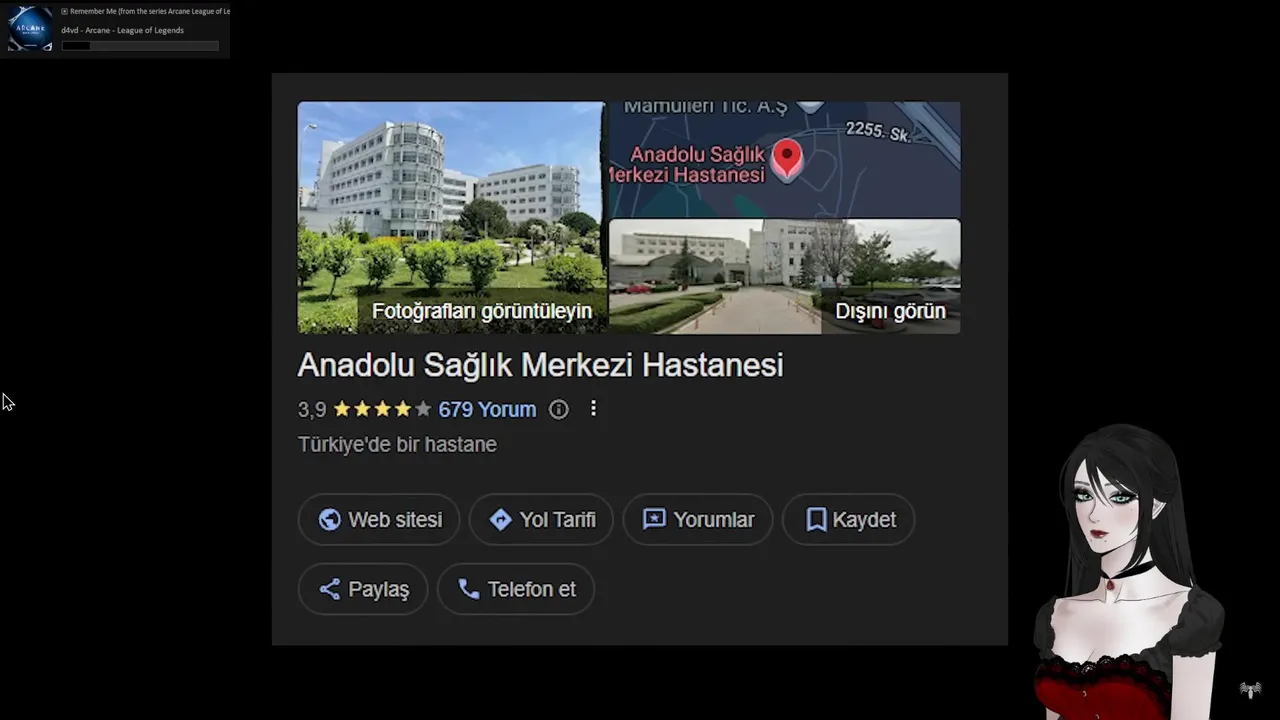This screenshot has width=1280, height=720.
Task: Open the 679 Yorum reviews link
Action: [x=487, y=409]
